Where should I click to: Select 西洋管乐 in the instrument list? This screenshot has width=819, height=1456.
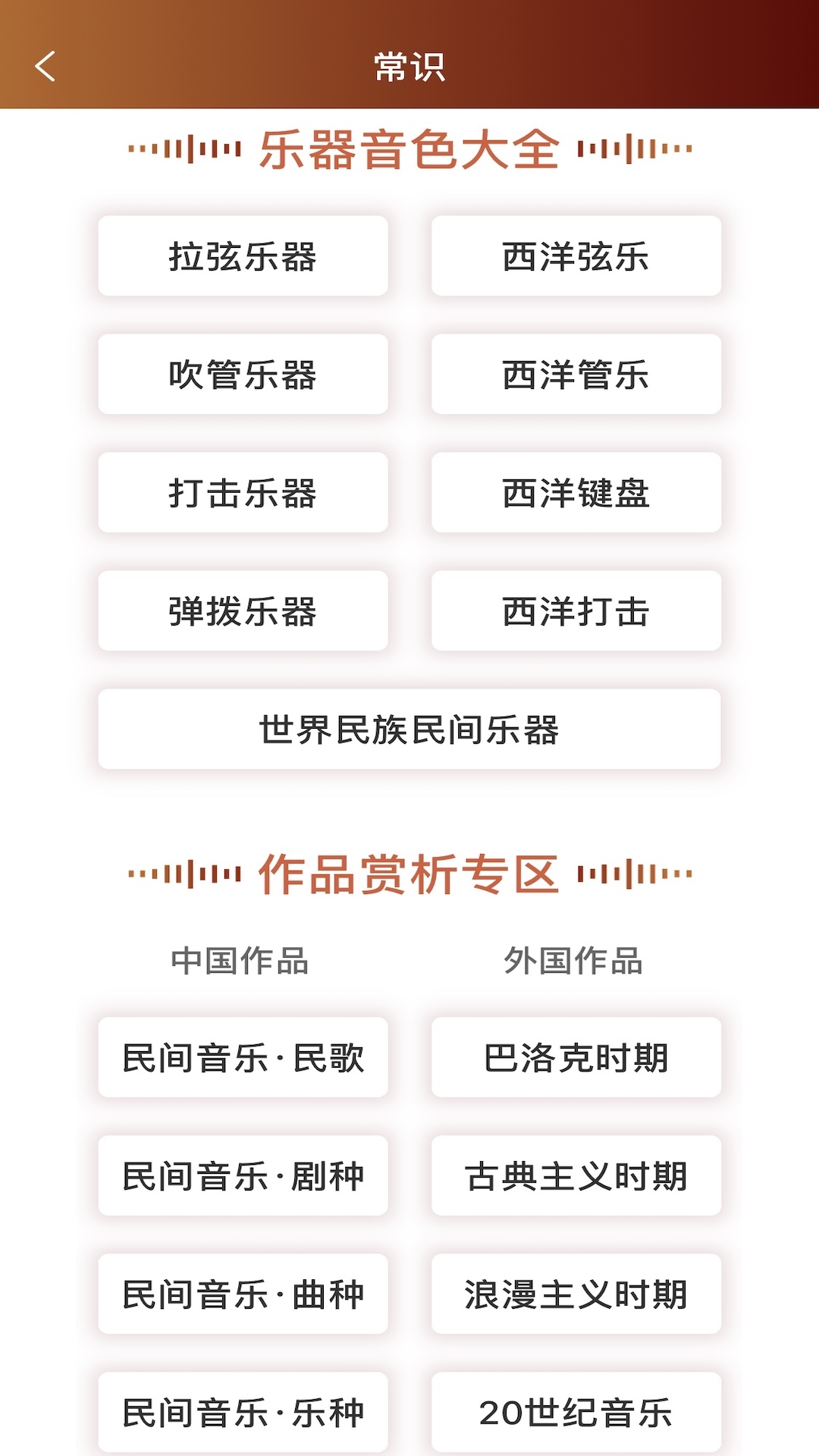[576, 375]
